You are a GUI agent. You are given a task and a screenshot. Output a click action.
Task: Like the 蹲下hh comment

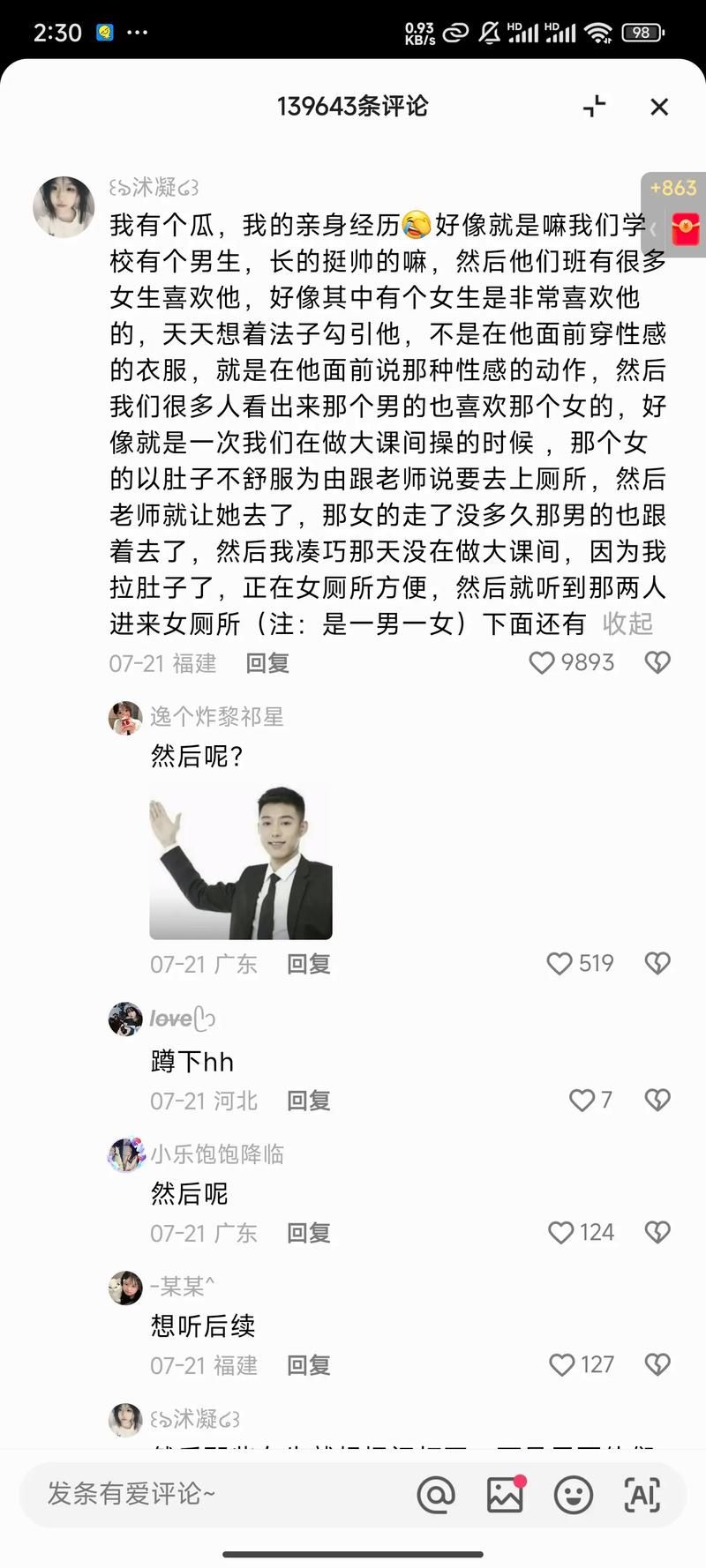[582, 1100]
